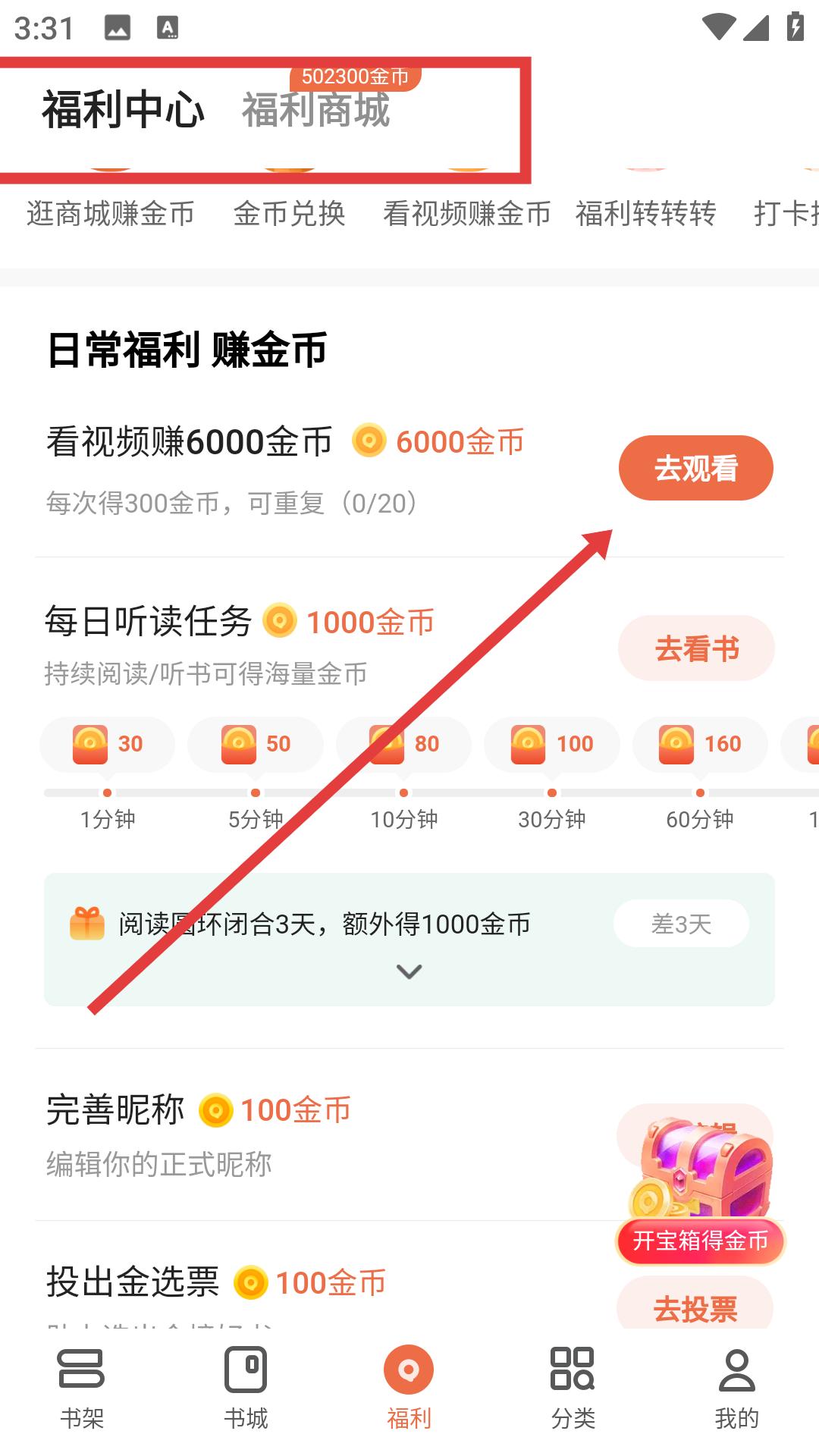Expand the 阅读圆环闭合3天 details chevron
The height and width of the screenshot is (1456, 819).
[409, 971]
